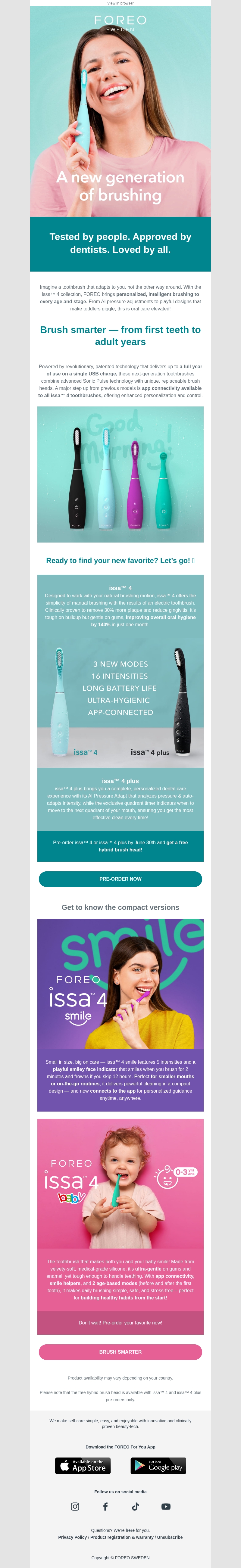Get the app on Google Play
This screenshot has width=241, height=1568.
(158, 1466)
